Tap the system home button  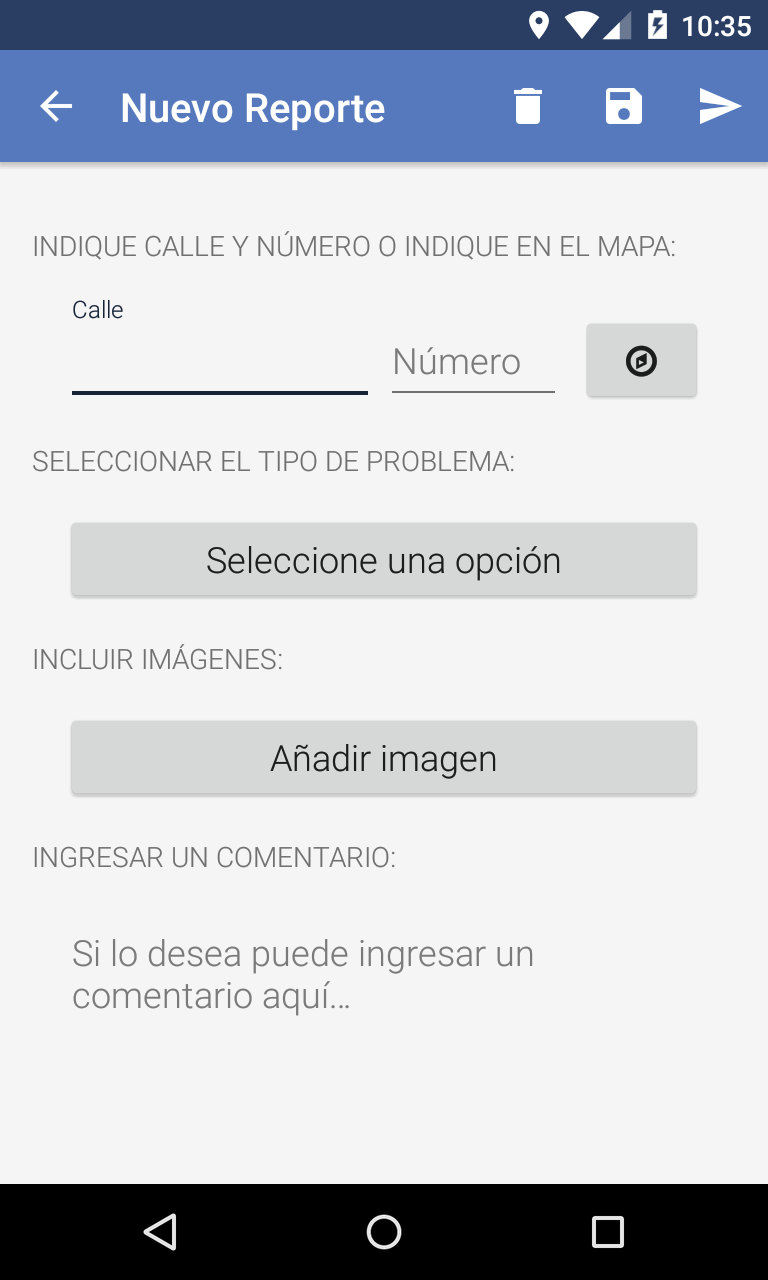point(384,1232)
